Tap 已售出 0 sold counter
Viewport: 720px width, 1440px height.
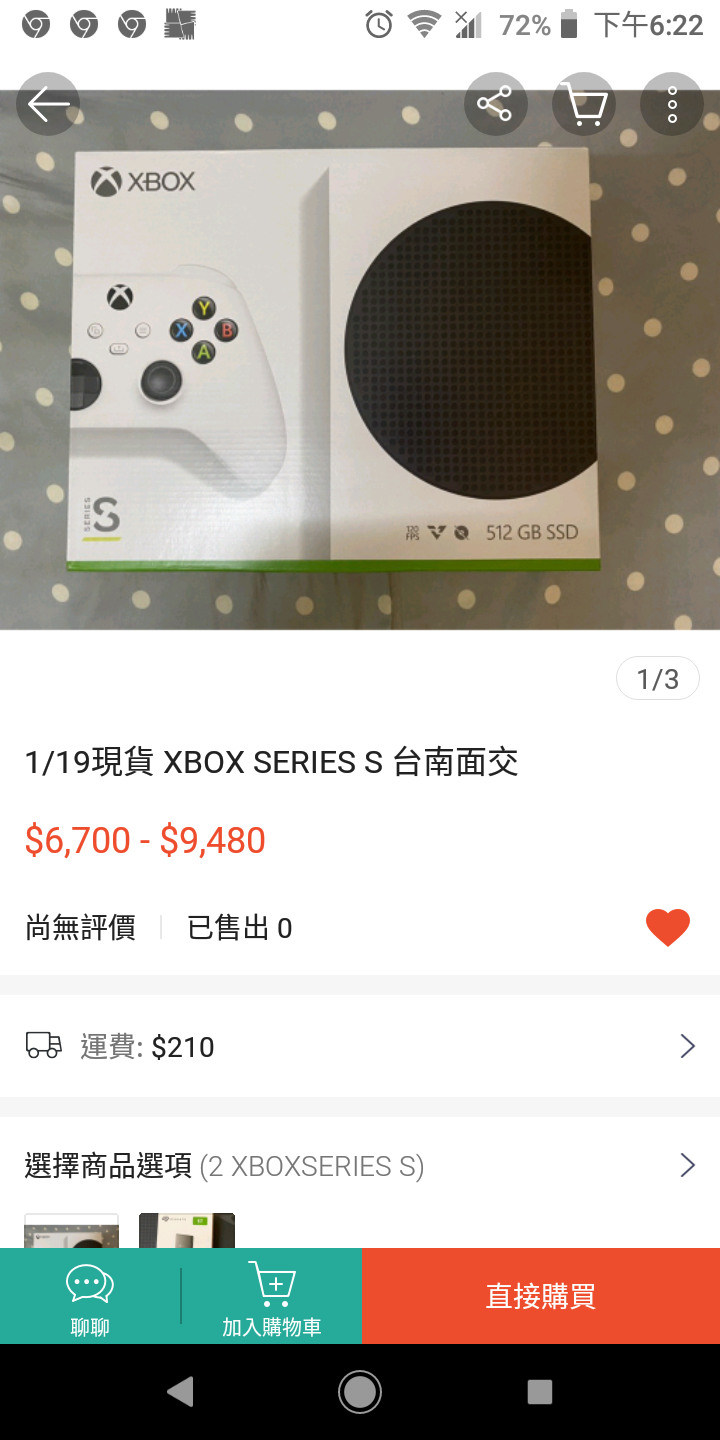tap(239, 928)
